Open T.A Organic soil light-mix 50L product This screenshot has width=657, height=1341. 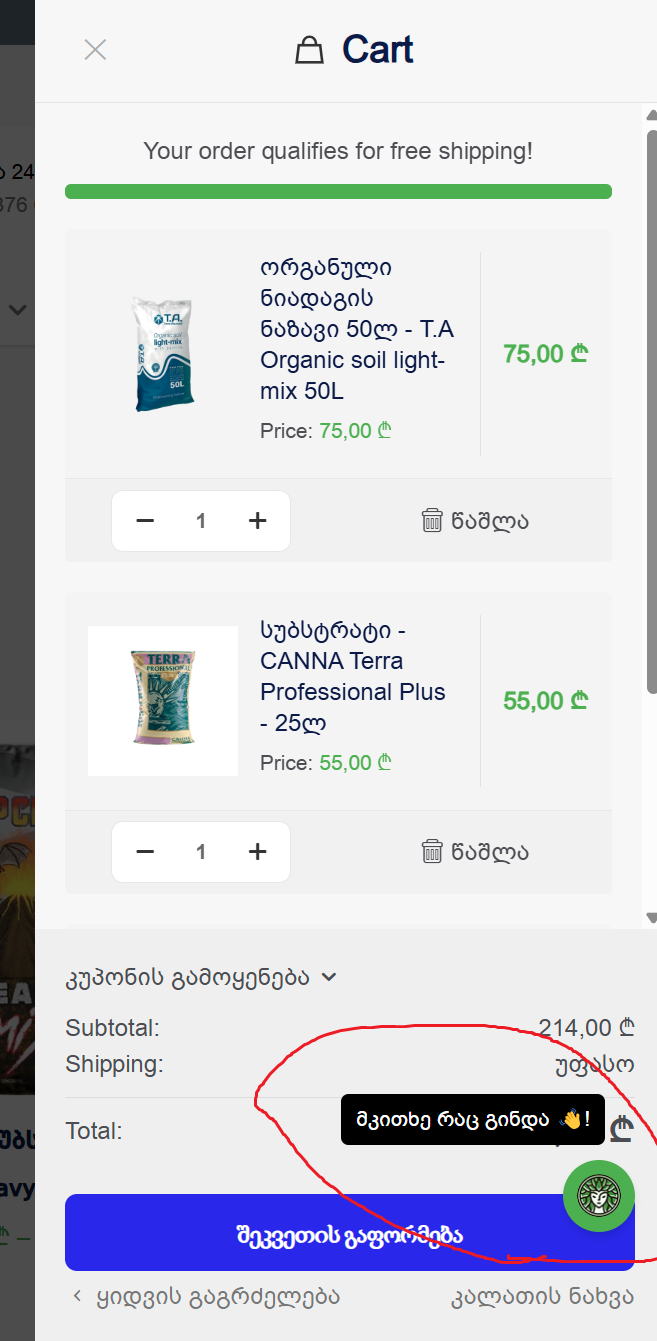pos(356,329)
